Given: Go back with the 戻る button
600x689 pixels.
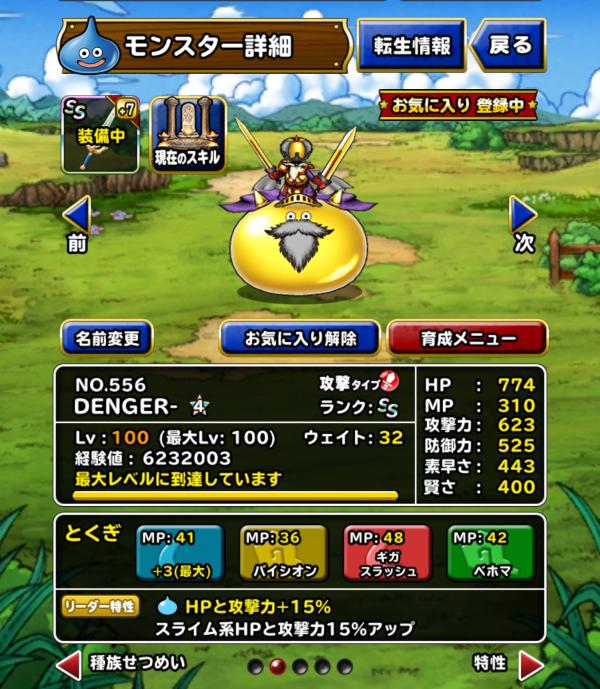Looking at the screenshot, I should (509, 46).
